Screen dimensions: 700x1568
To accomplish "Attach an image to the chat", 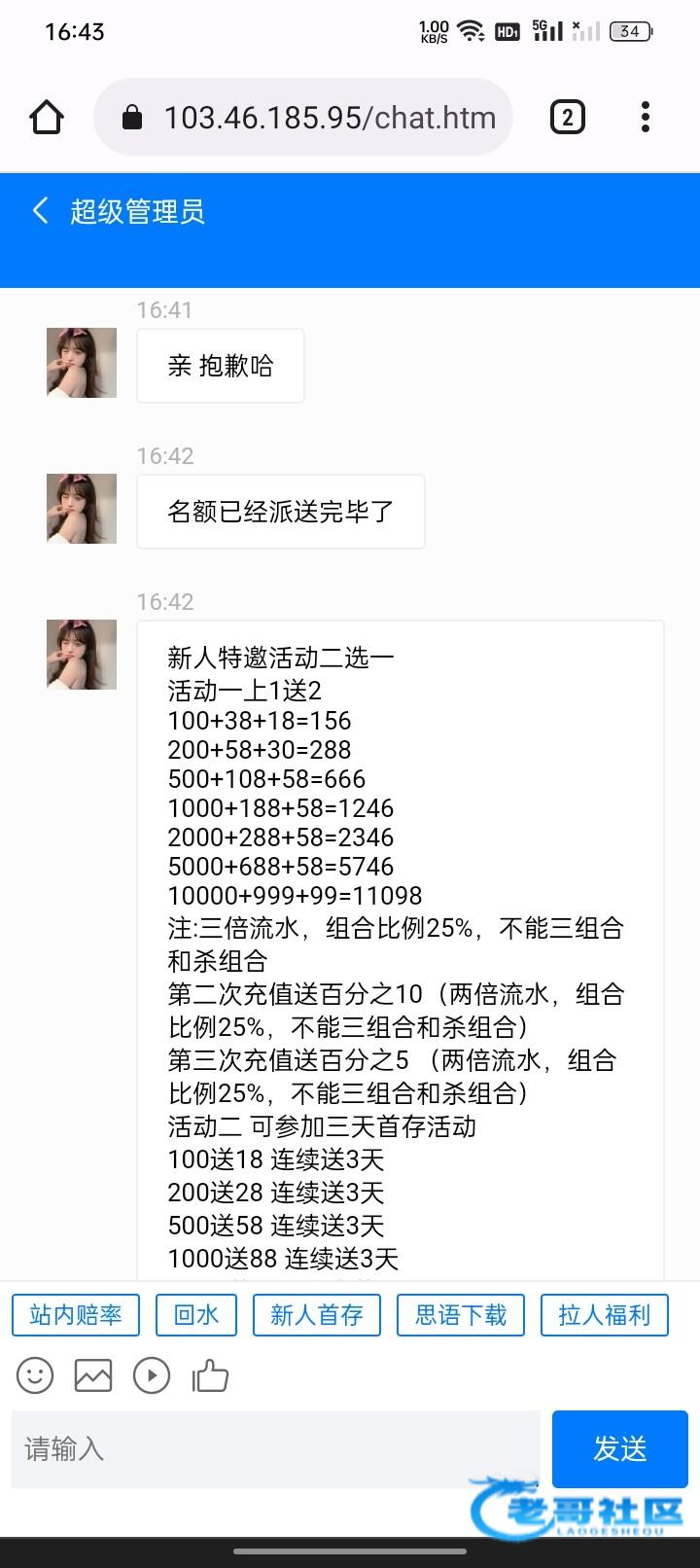I will 93,1375.
